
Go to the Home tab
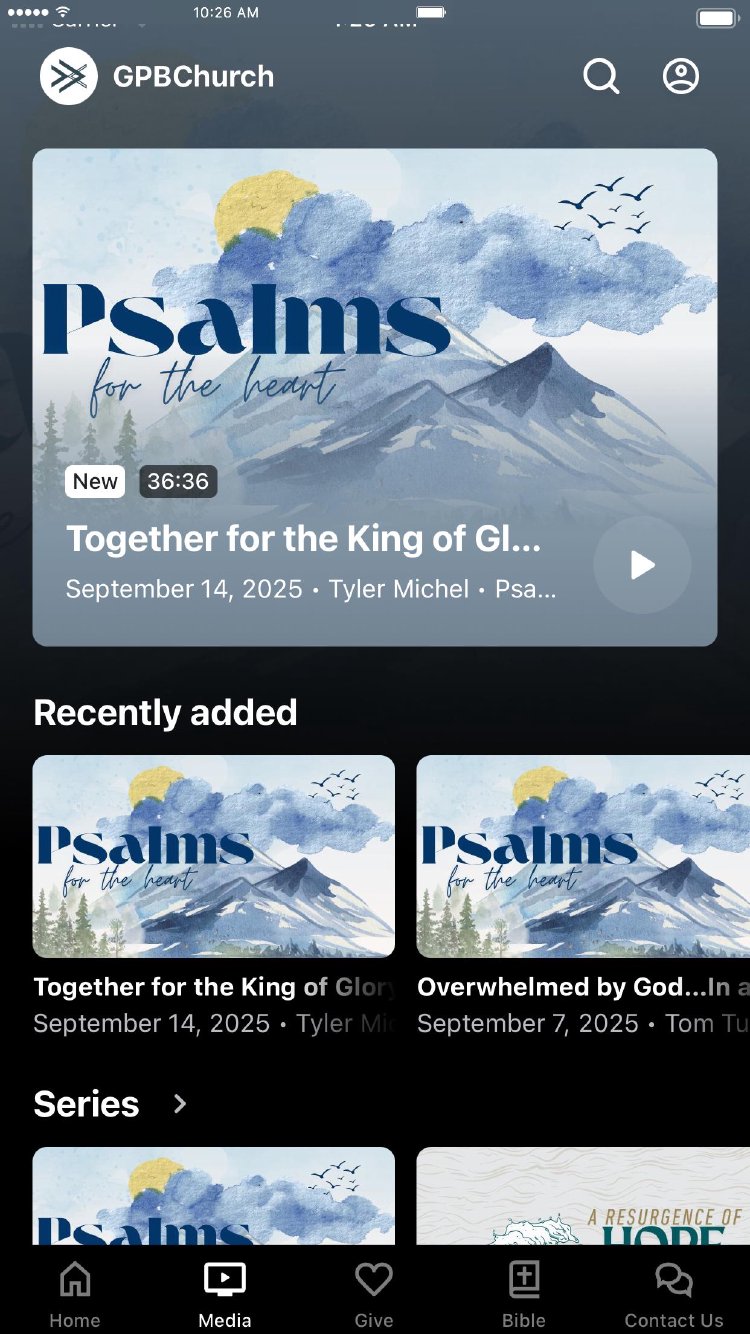75,1294
